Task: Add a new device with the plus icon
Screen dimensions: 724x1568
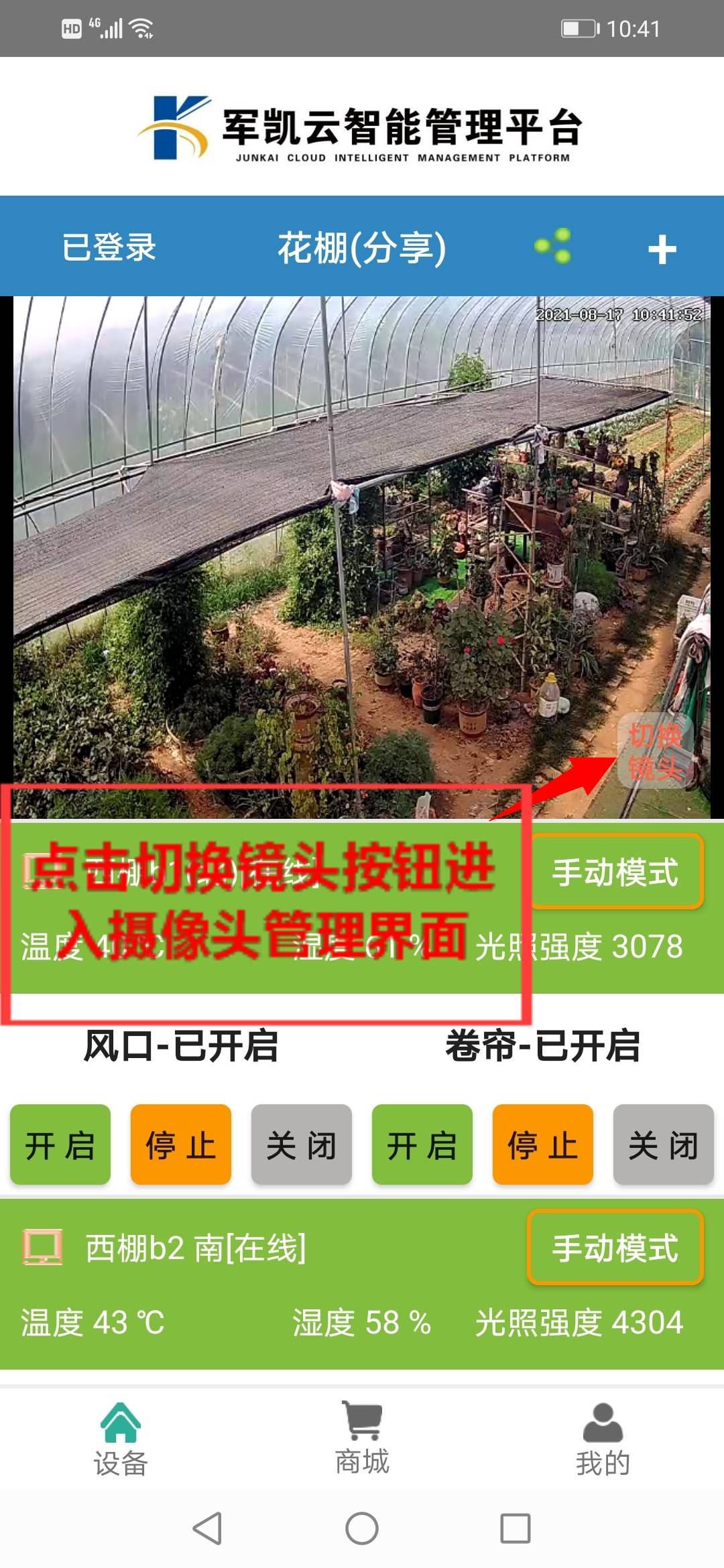Action: pos(662,249)
